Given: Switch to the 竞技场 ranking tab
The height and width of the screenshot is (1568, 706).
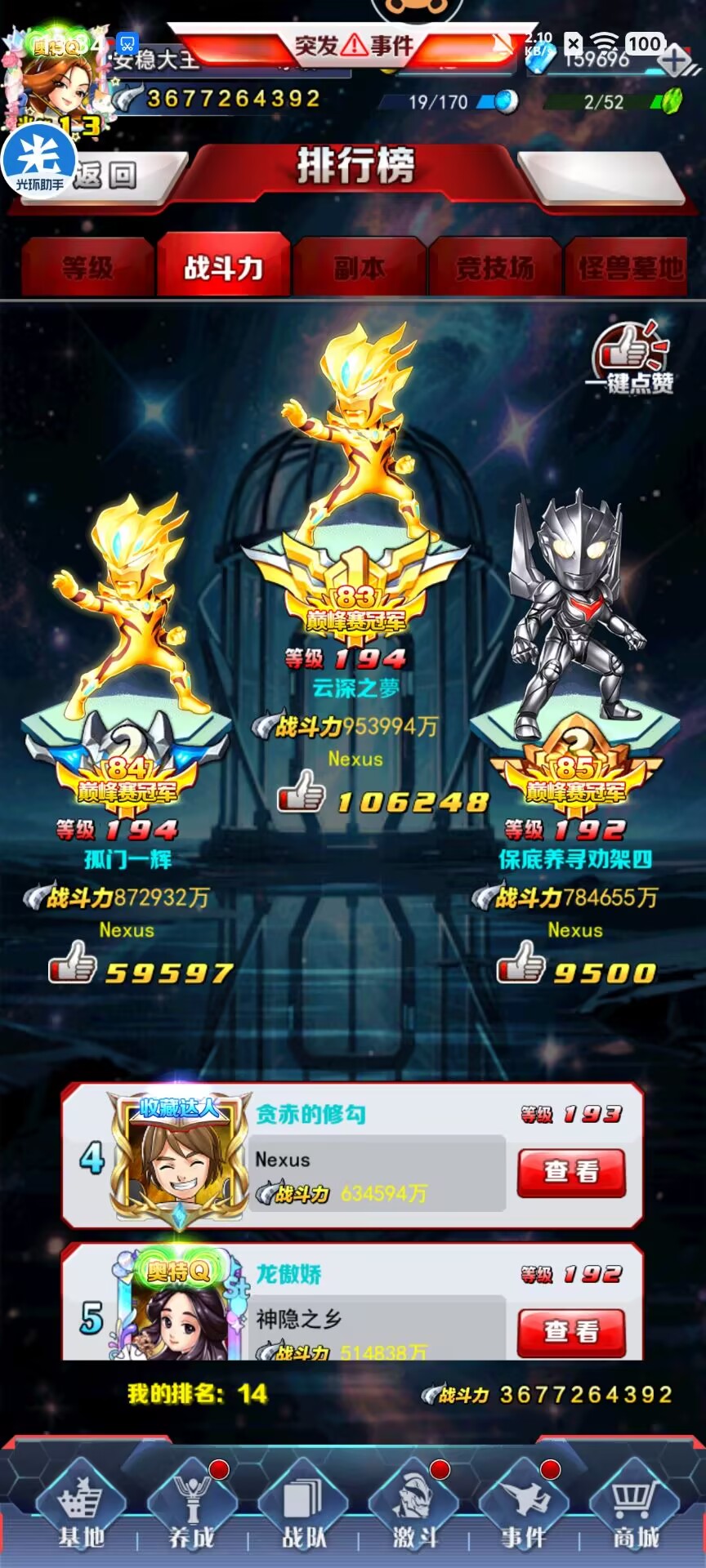Looking at the screenshot, I should 495,267.
